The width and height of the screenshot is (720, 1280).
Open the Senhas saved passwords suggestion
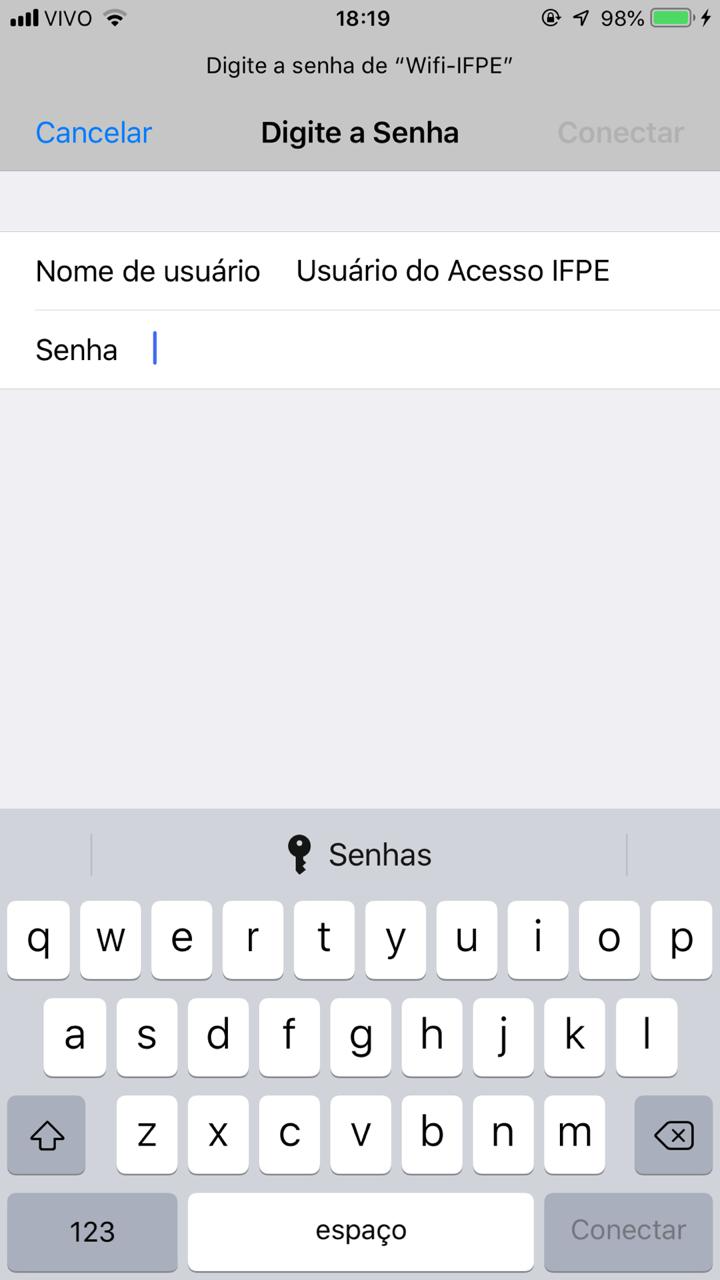coord(359,855)
